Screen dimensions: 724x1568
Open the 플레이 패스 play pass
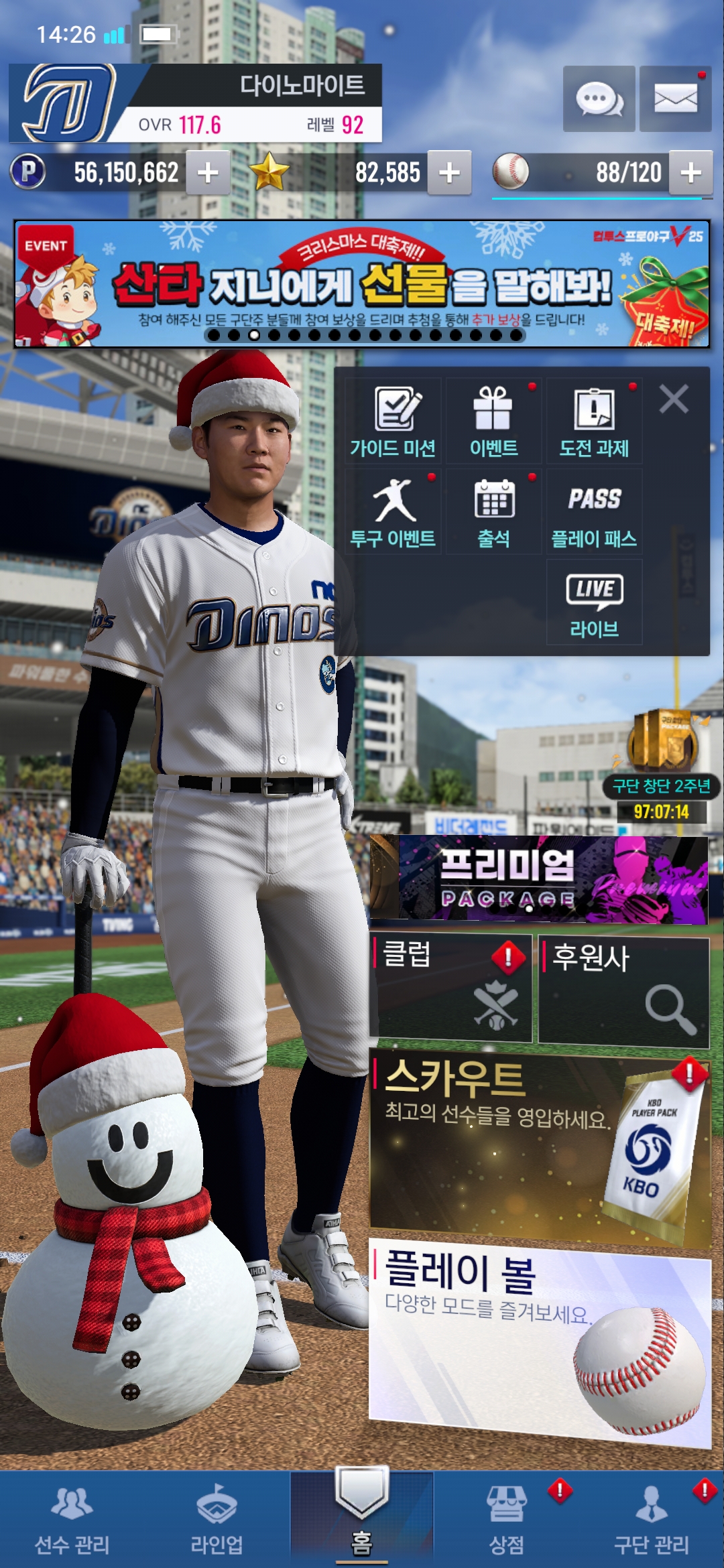[x=594, y=512]
